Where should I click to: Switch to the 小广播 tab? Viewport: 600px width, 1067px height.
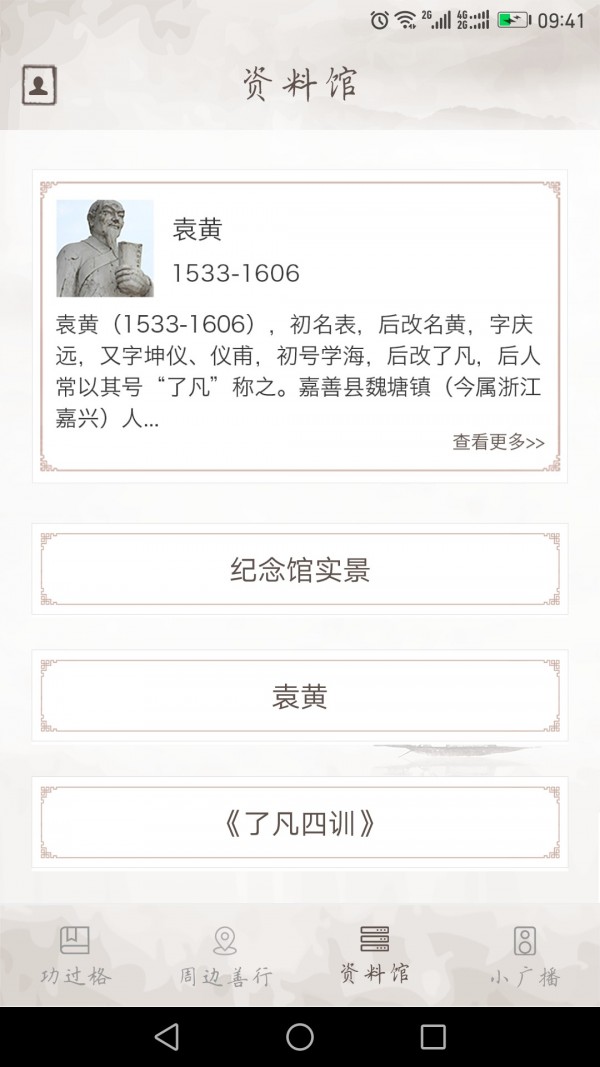pos(524,955)
